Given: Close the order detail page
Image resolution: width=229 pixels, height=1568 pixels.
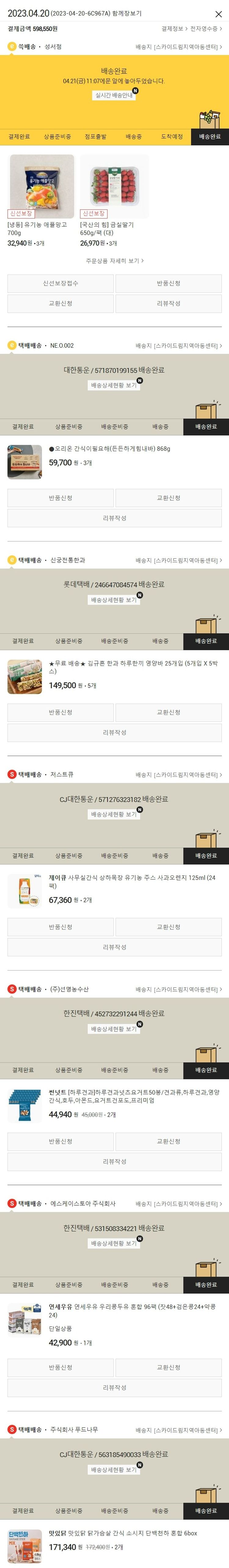Looking at the screenshot, I should pos(219,14).
